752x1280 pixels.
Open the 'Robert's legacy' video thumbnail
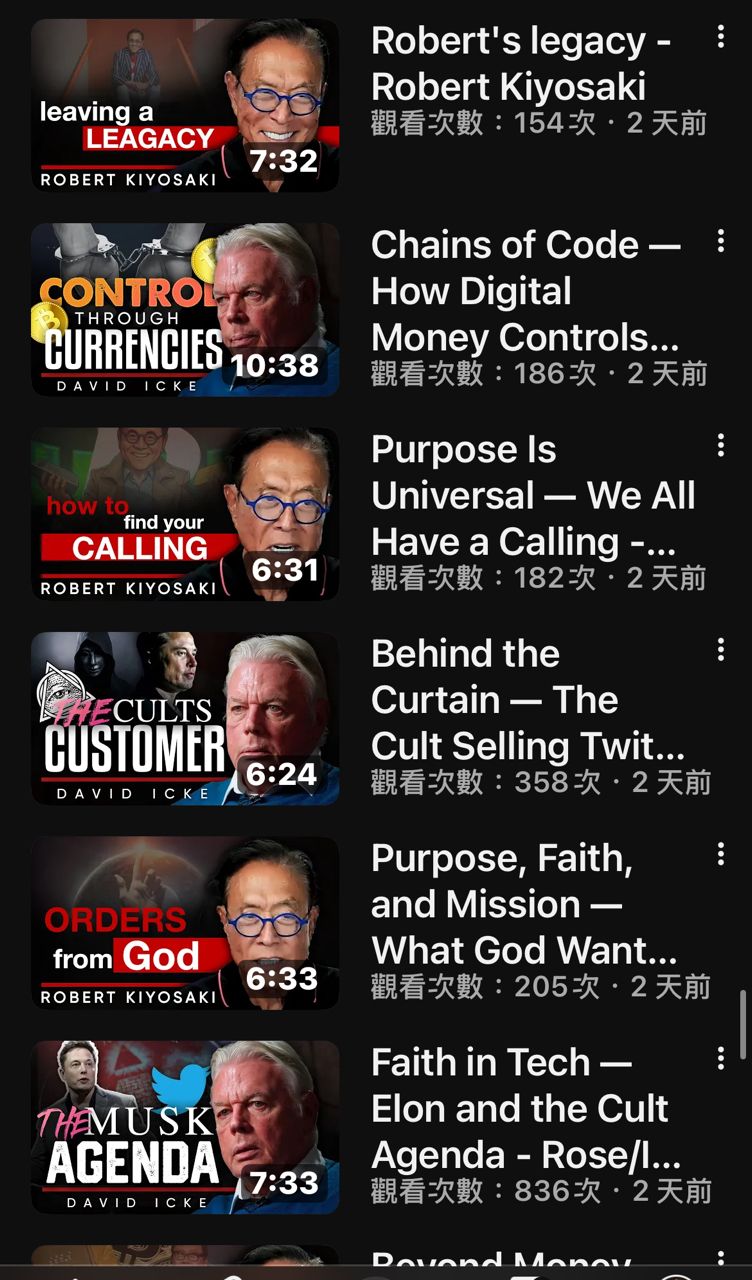(185, 105)
